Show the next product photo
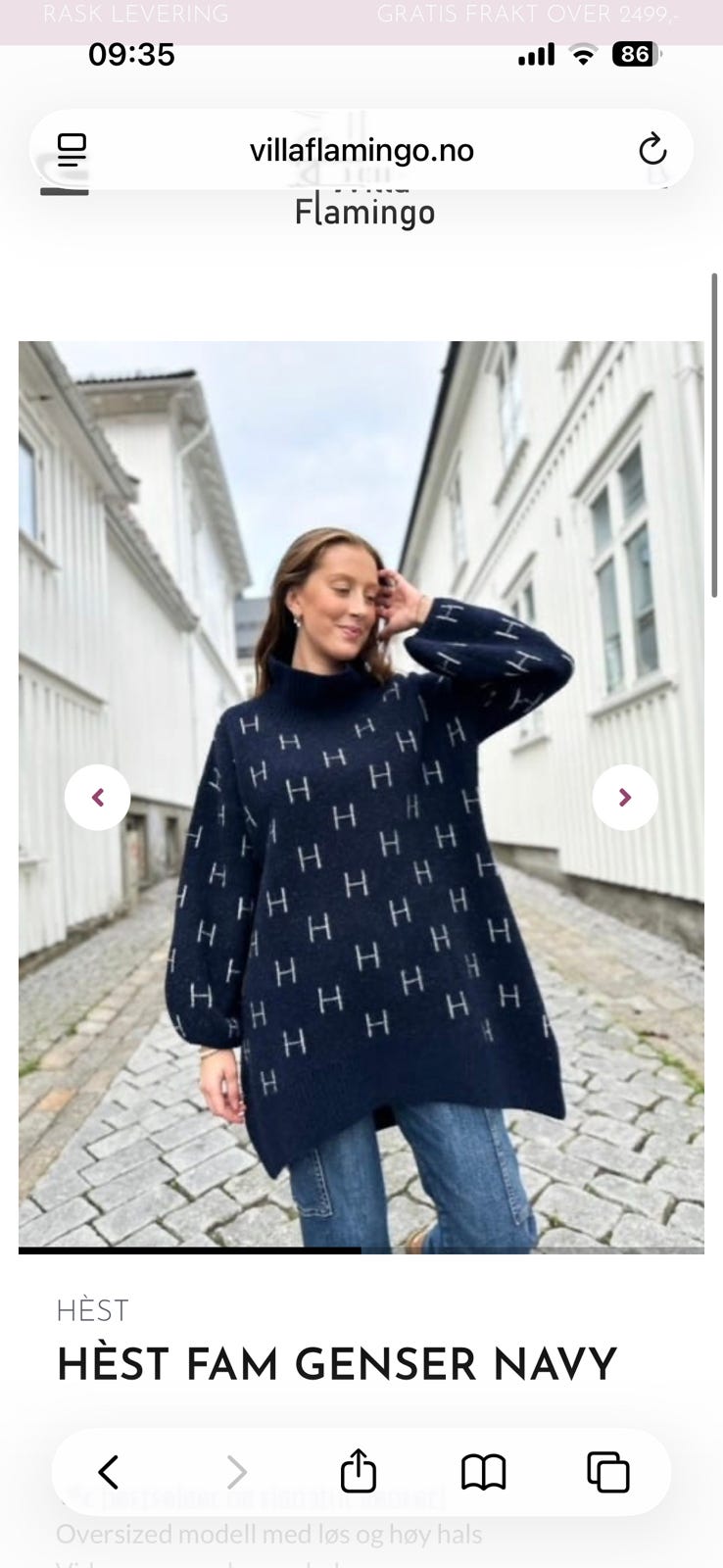The width and height of the screenshot is (723, 1568). (x=625, y=797)
